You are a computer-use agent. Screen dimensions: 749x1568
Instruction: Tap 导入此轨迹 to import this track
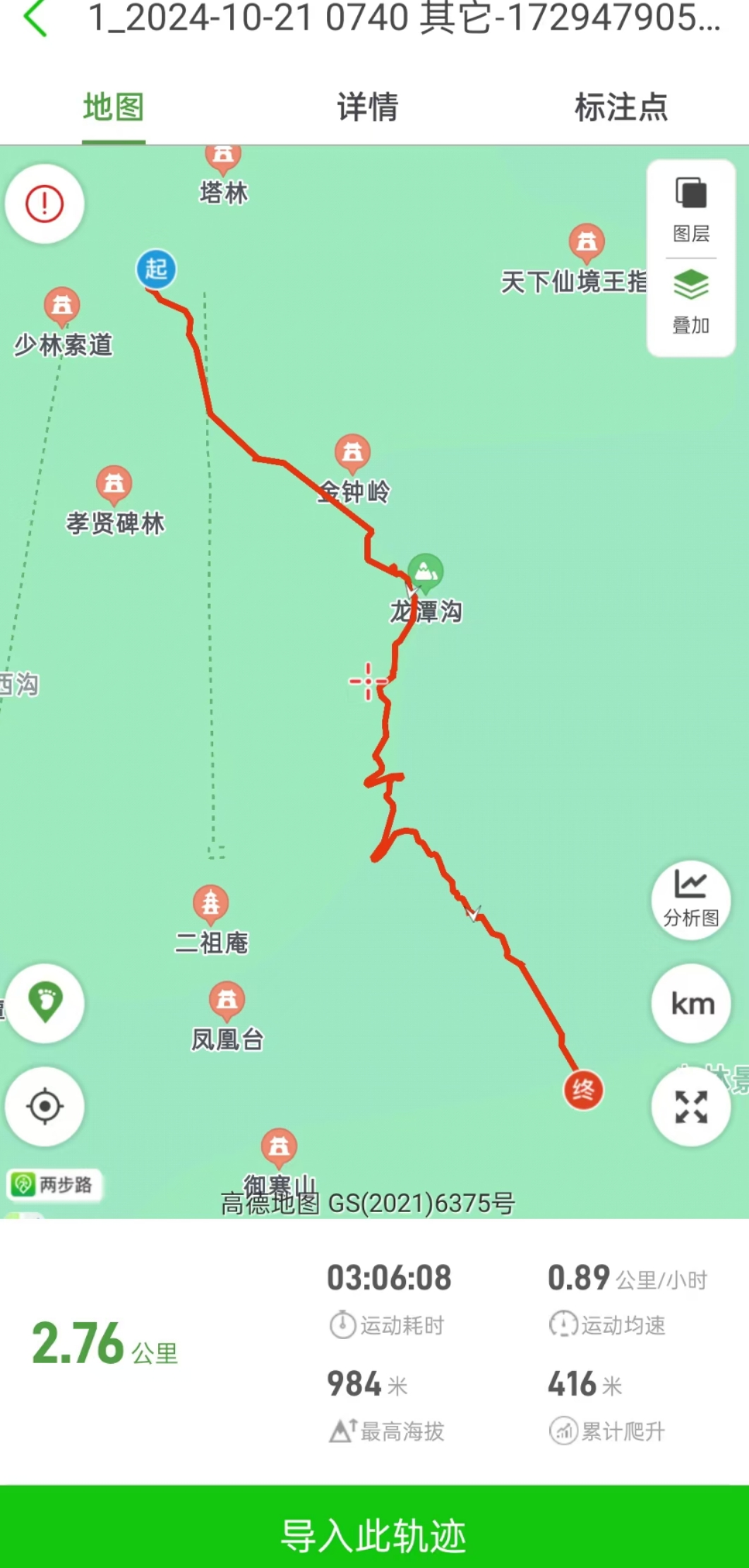[374, 1536]
